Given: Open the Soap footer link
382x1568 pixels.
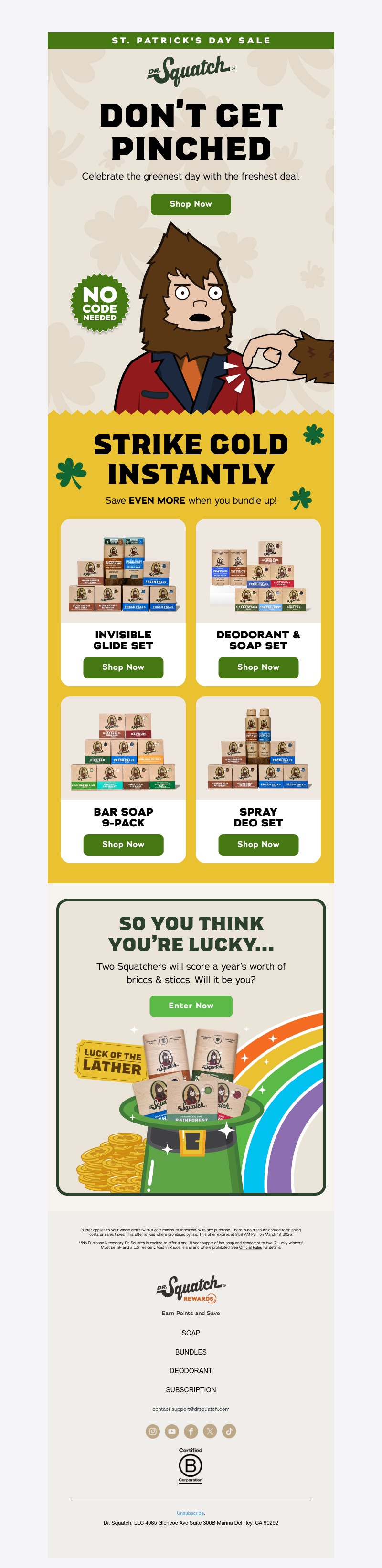Looking at the screenshot, I should tap(191, 1333).
